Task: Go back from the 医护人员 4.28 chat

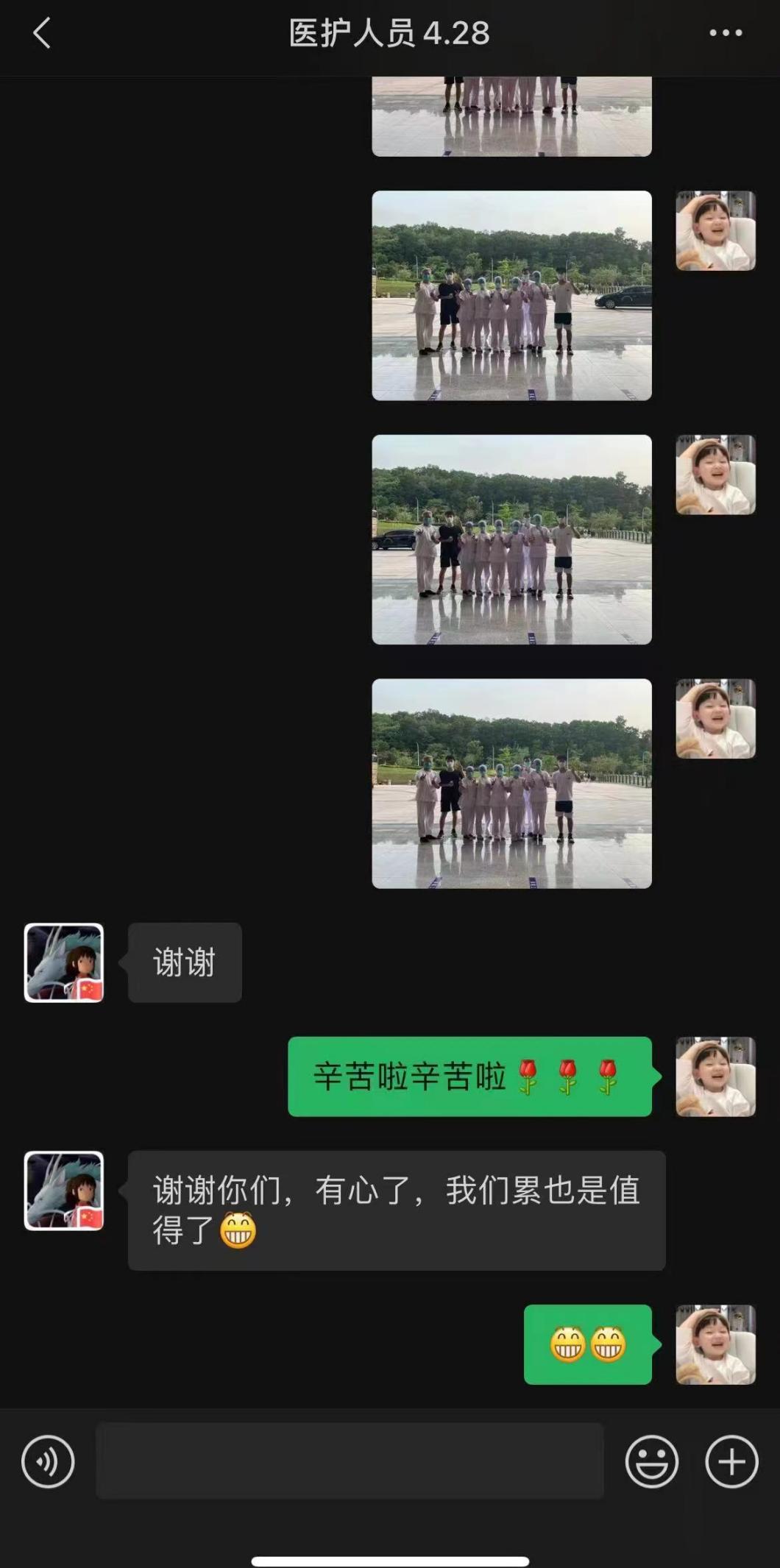Action: click(x=42, y=33)
